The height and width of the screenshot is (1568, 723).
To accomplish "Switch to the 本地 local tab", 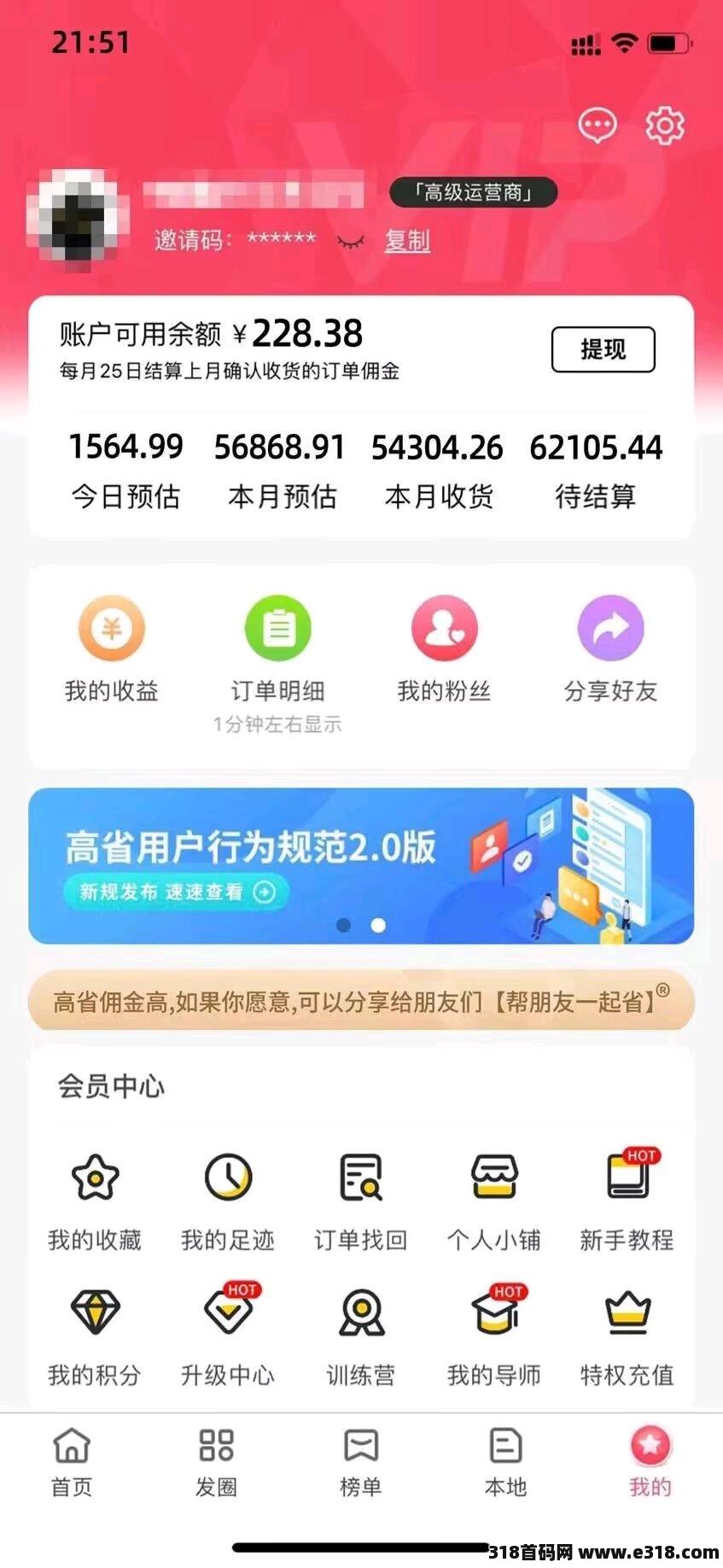I will (505, 1464).
